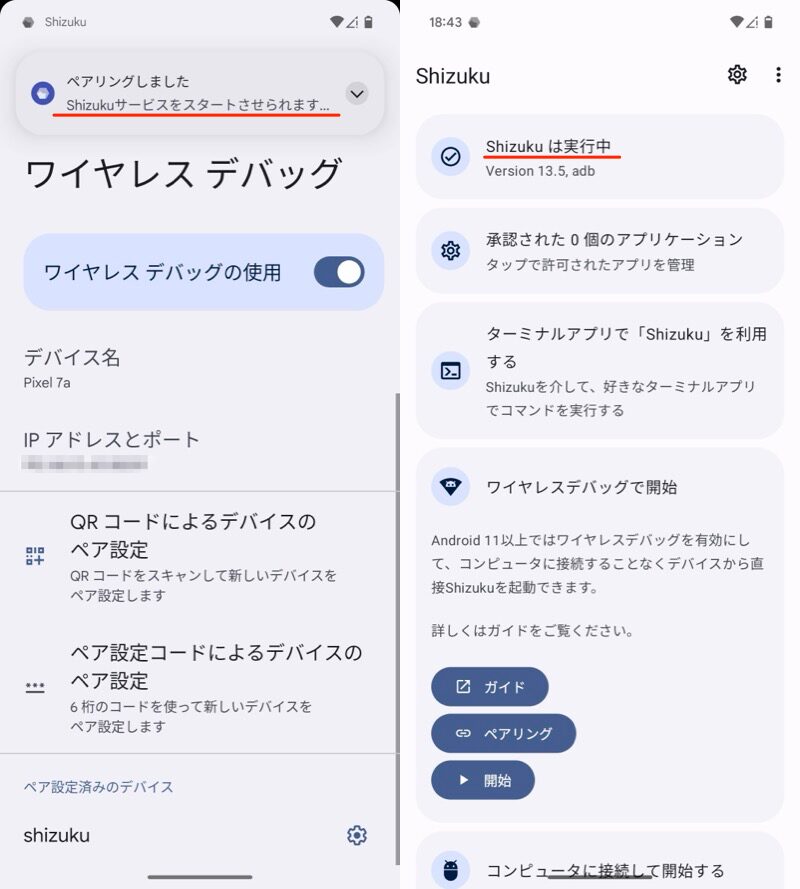Open 承認された 0 個のアプリケーション card
The width and height of the screenshot is (800, 889).
pyautogui.click(x=599, y=251)
